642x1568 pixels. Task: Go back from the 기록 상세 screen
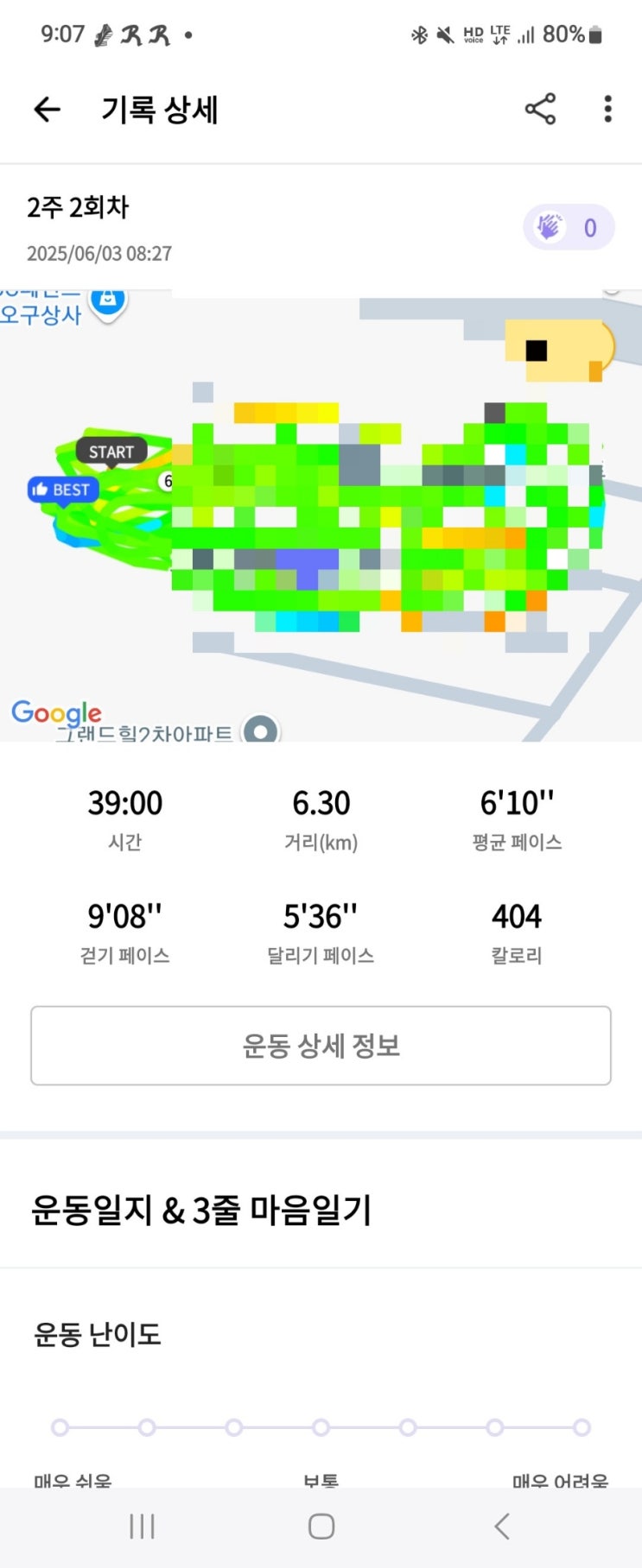point(47,110)
